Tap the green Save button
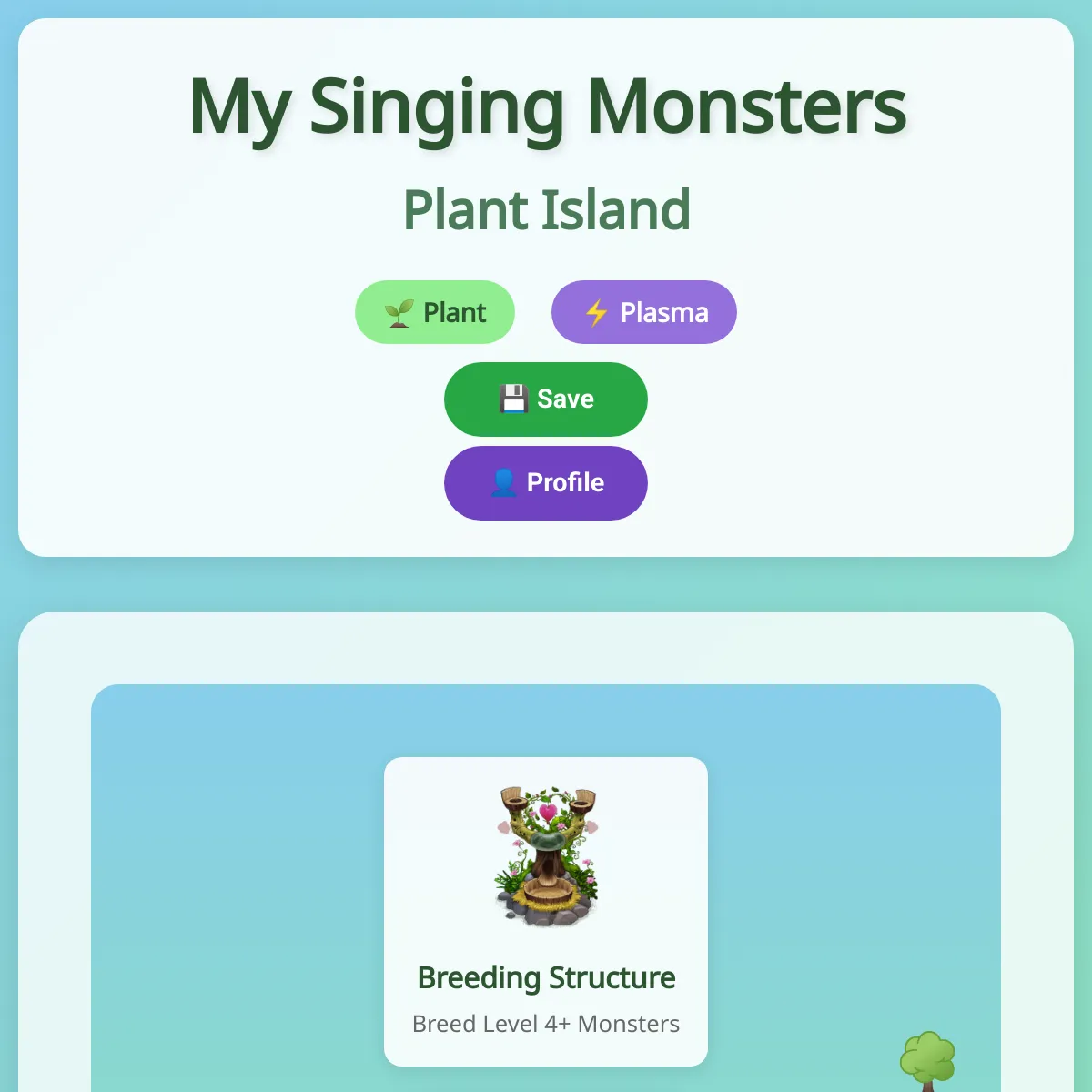The width and height of the screenshot is (1092, 1092). pyautogui.click(x=546, y=399)
